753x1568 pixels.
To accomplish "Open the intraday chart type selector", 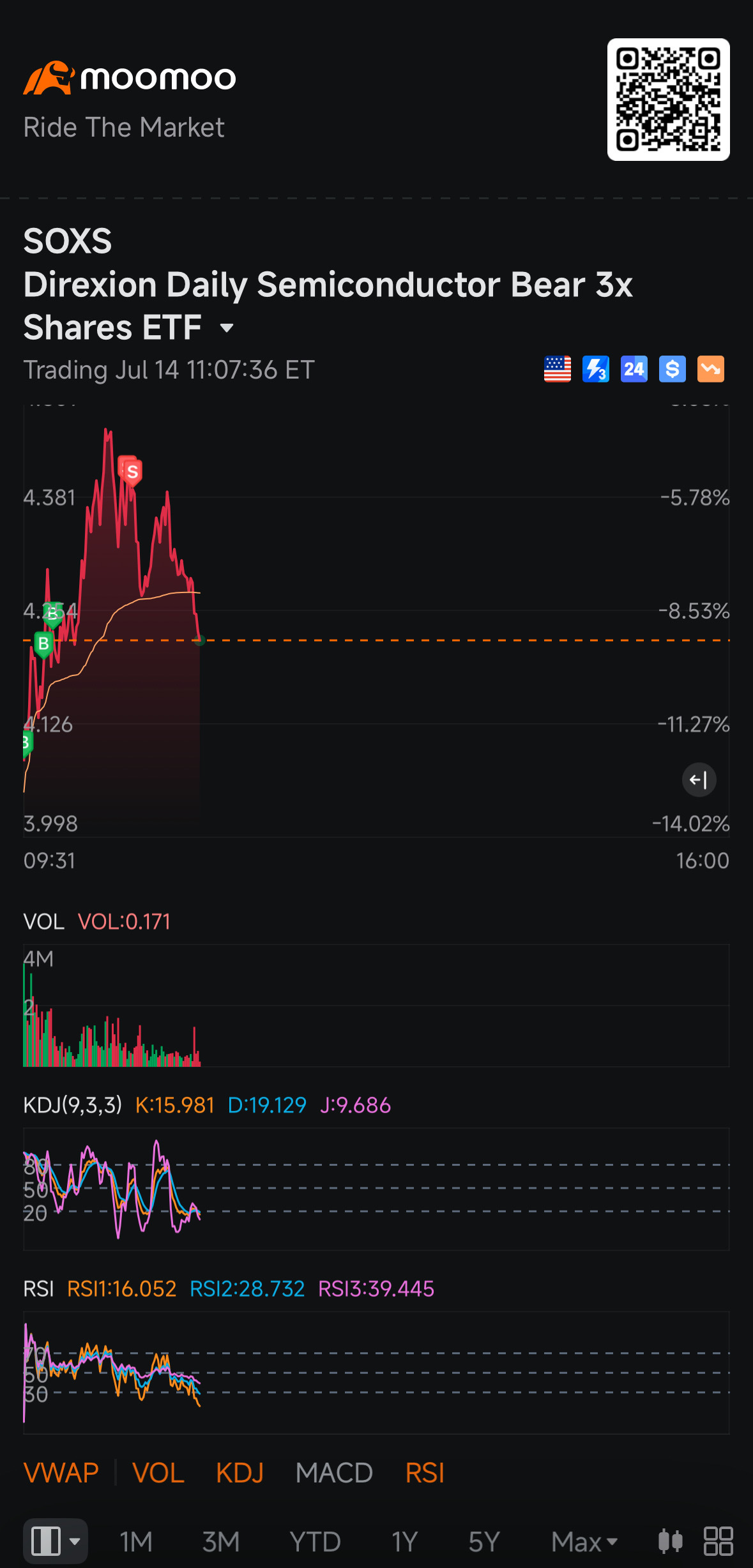I will click(x=56, y=1541).
